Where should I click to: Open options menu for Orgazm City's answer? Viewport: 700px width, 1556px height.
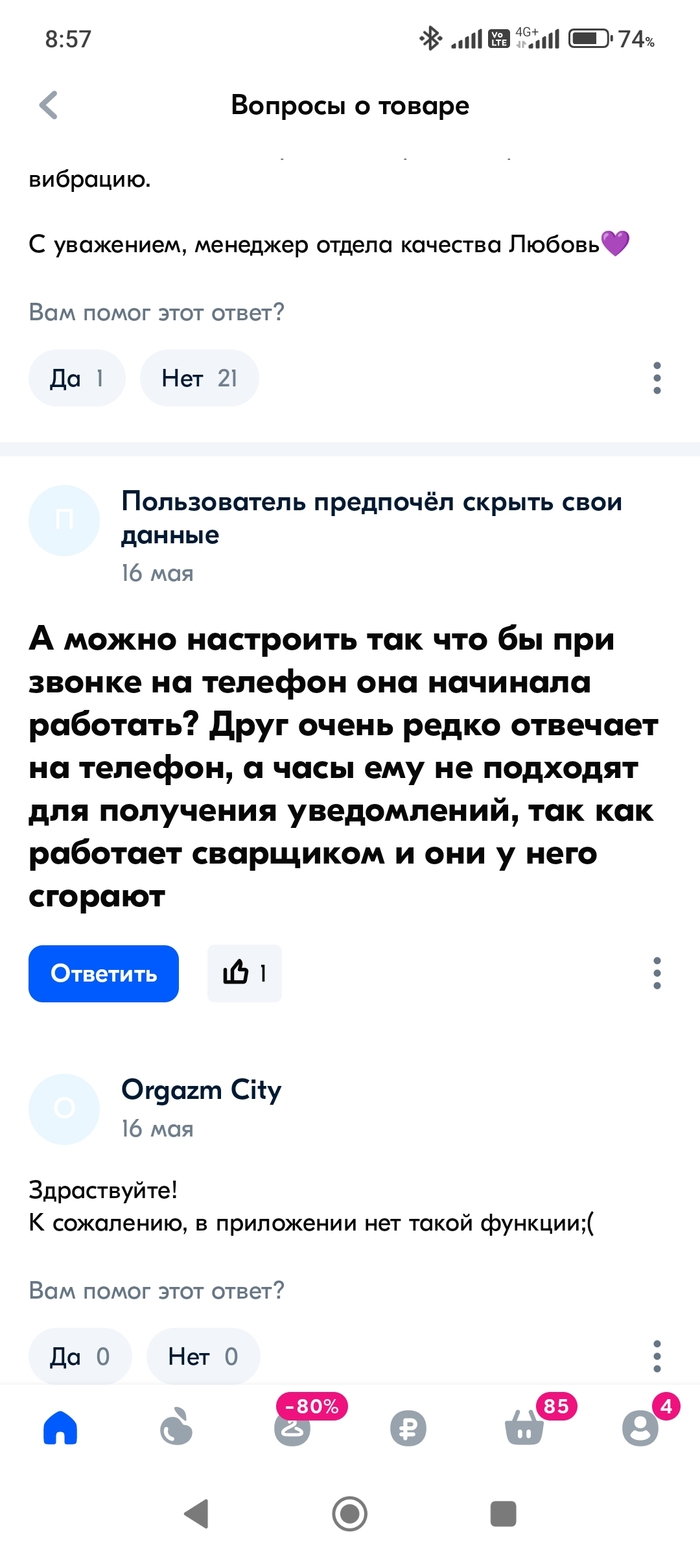point(657,1356)
